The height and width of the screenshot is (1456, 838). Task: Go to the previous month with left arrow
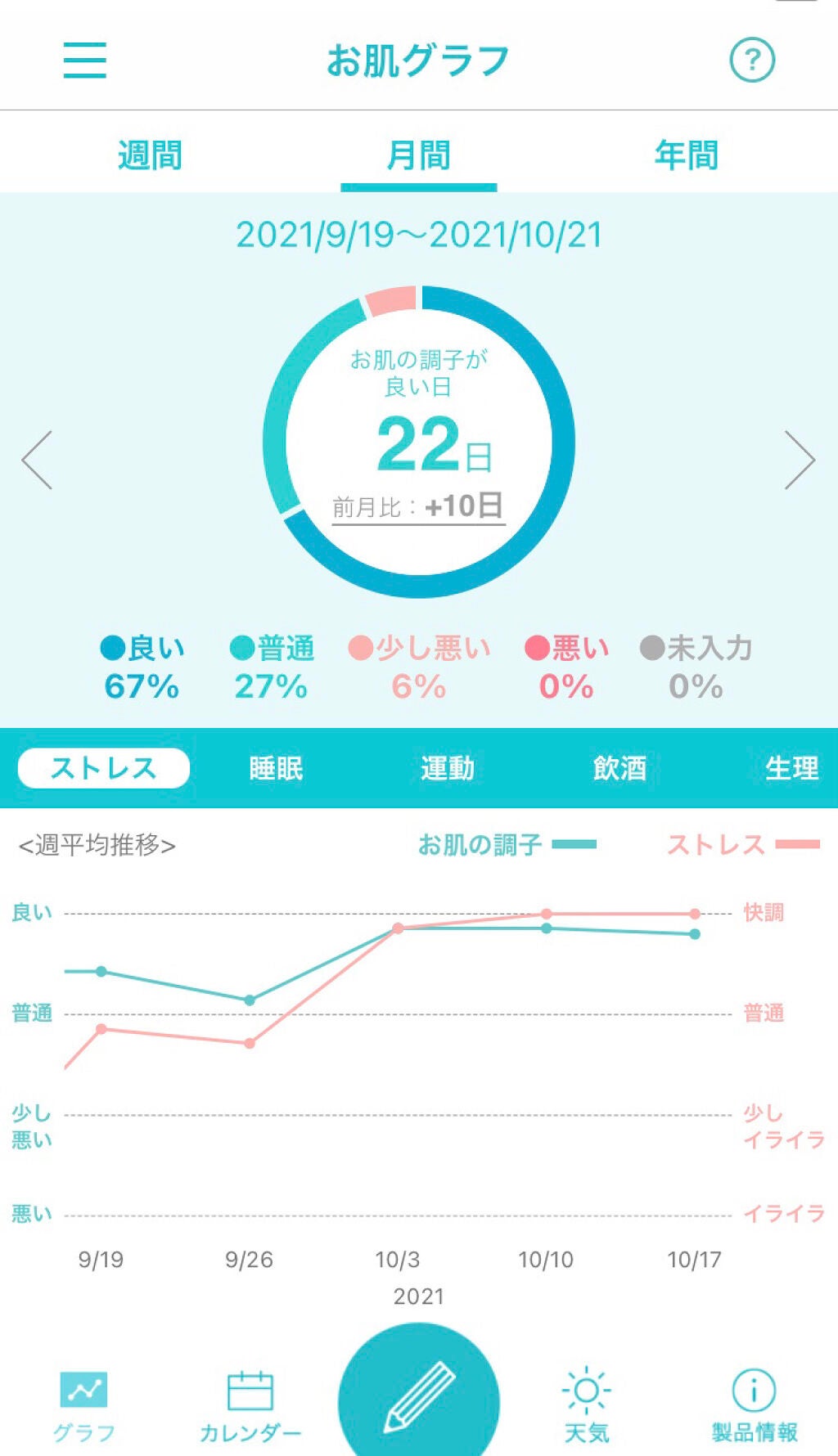point(37,460)
